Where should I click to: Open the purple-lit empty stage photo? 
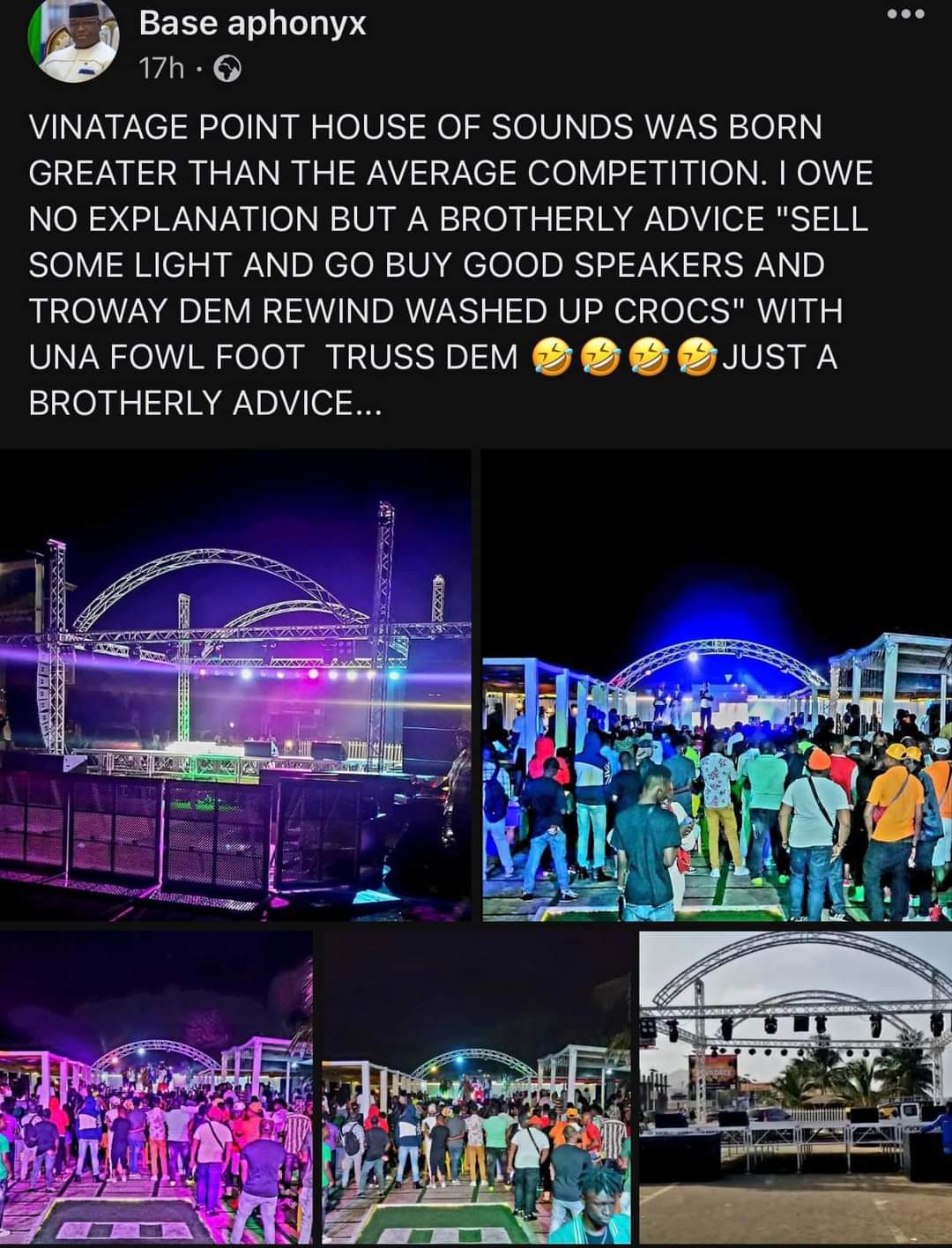pos(235,686)
